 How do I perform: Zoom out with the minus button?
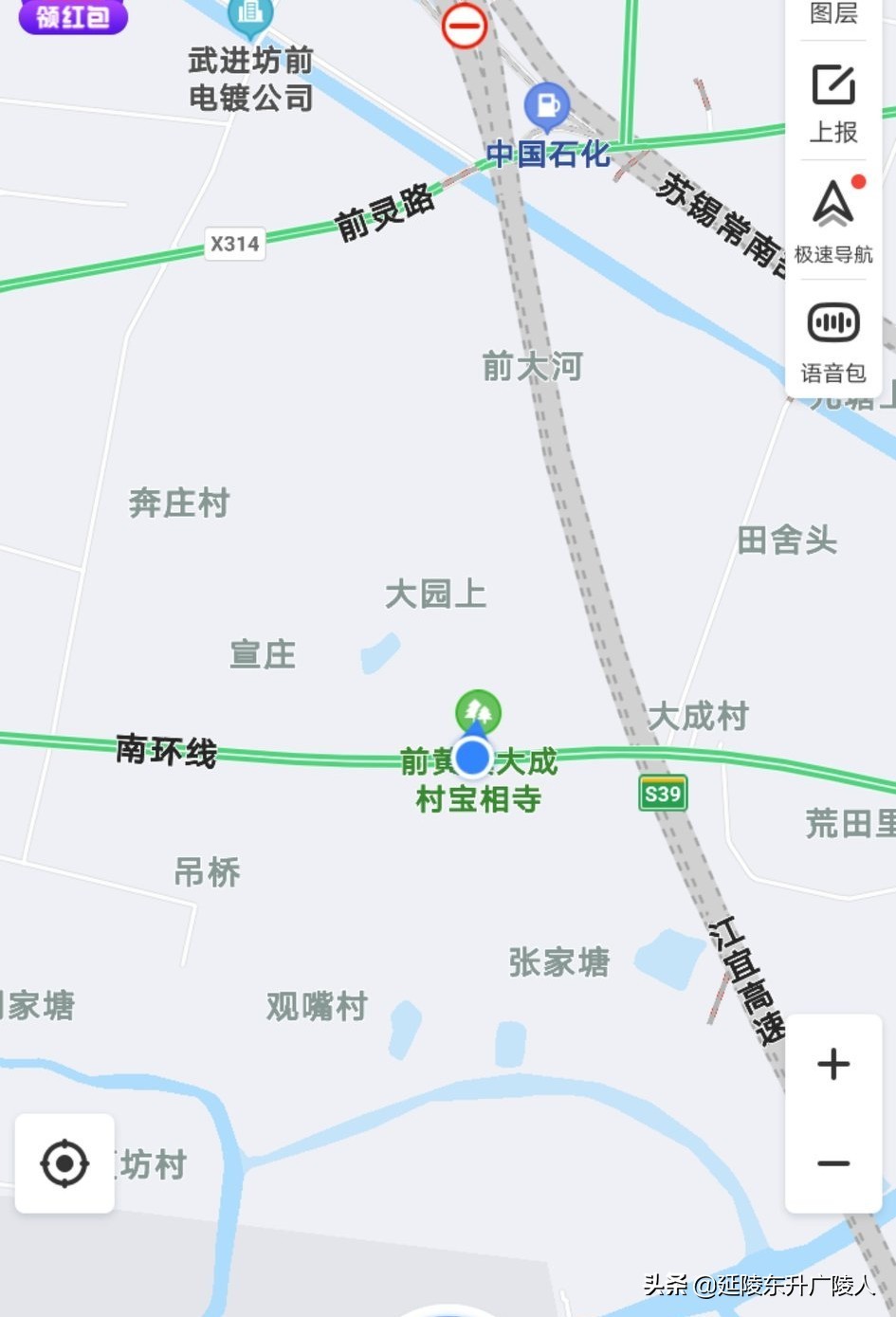click(x=833, y=1163)
